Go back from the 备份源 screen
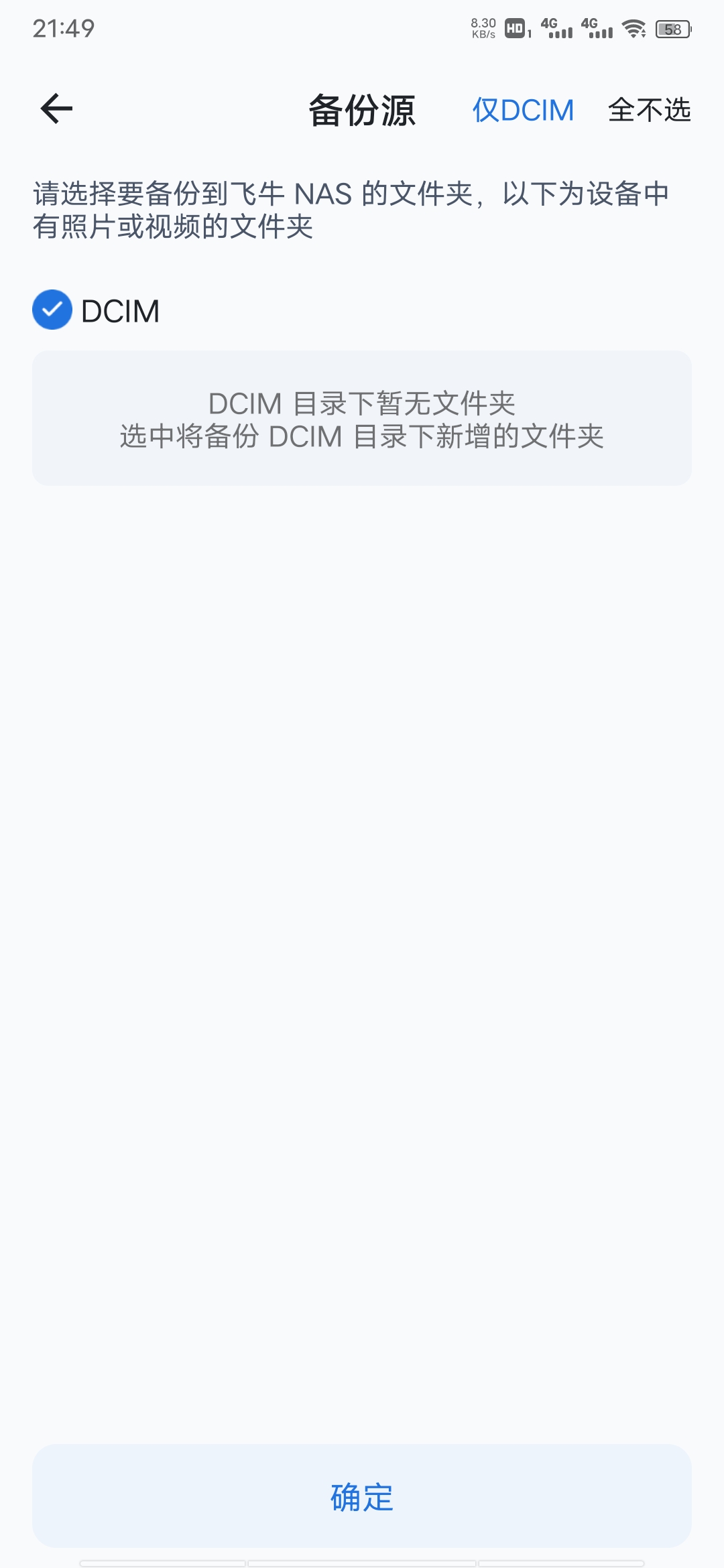Image resolution: width=724 pixels, height=1568 pixels. (x=56, y=109)
